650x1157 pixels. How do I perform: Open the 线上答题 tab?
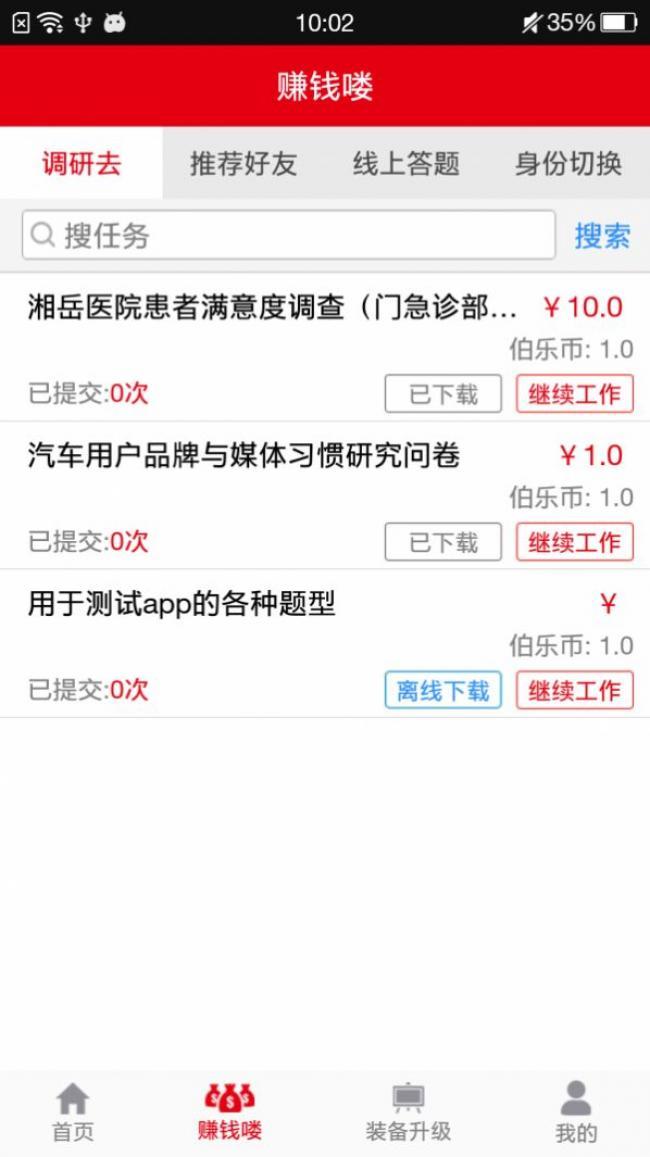(406, 163)
